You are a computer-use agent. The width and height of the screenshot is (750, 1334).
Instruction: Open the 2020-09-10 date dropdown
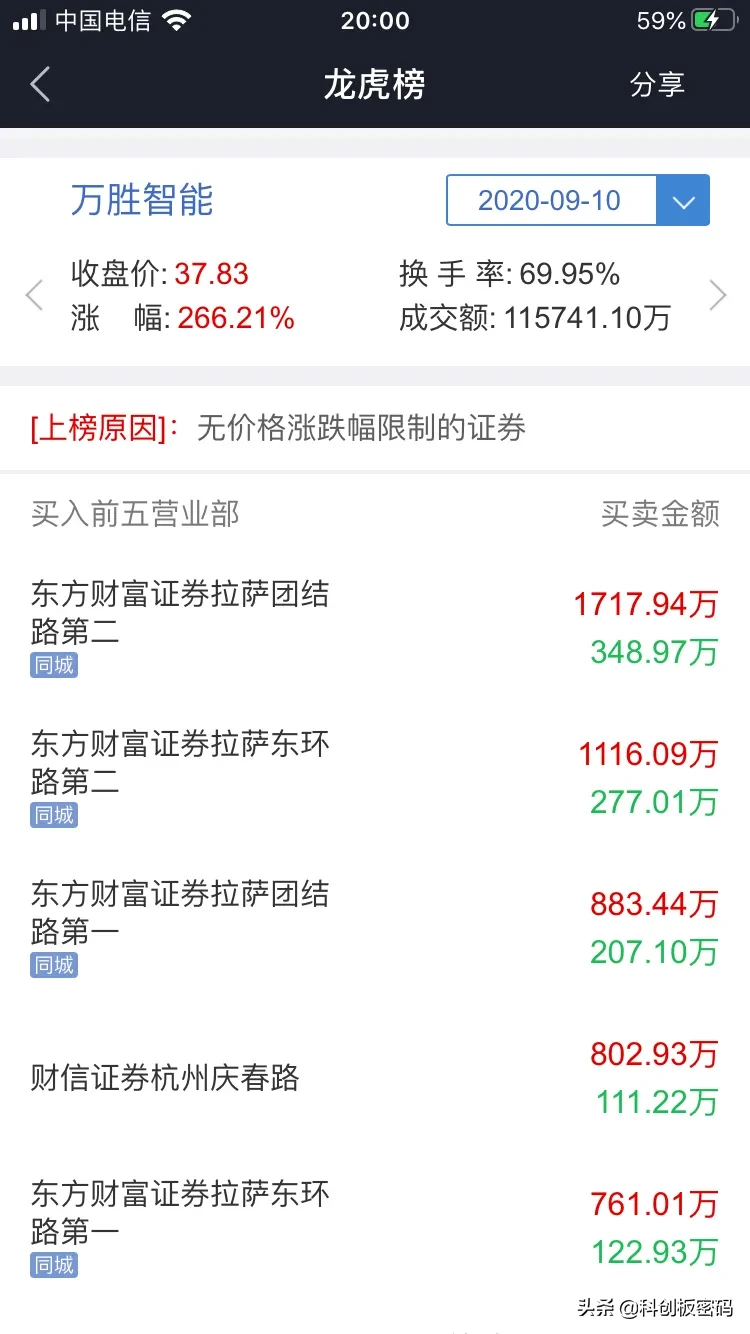[x=577, y=200]
